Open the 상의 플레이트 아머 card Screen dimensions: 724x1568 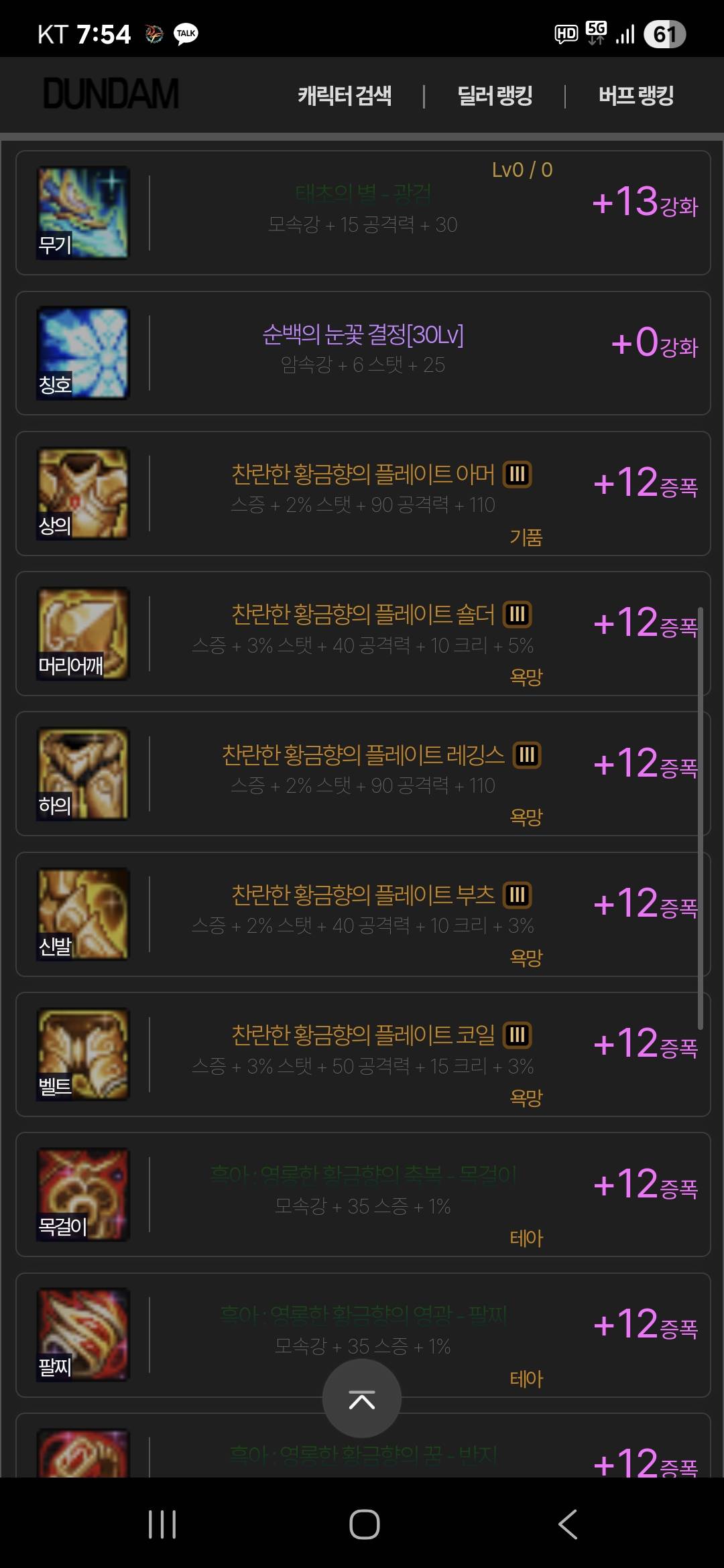point(363,493)
